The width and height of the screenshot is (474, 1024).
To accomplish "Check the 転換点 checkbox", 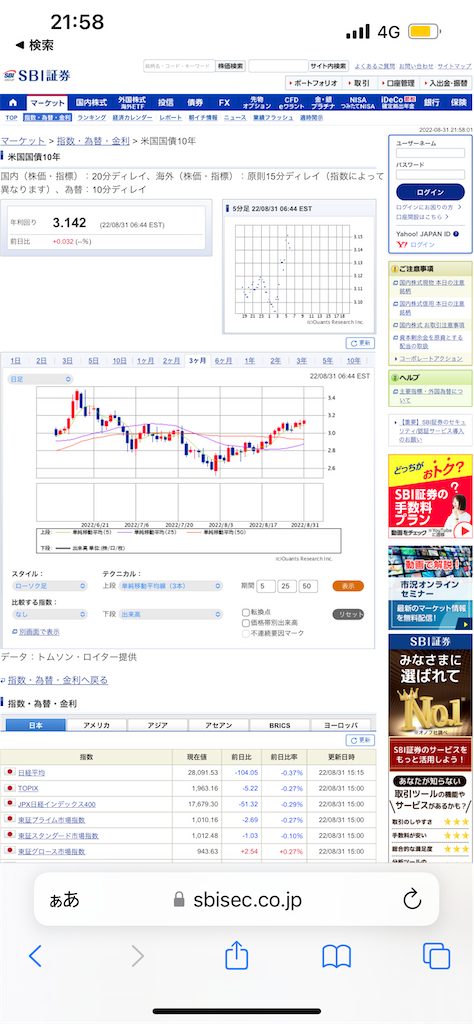I will pyautogui.click(x=245, y=613).
